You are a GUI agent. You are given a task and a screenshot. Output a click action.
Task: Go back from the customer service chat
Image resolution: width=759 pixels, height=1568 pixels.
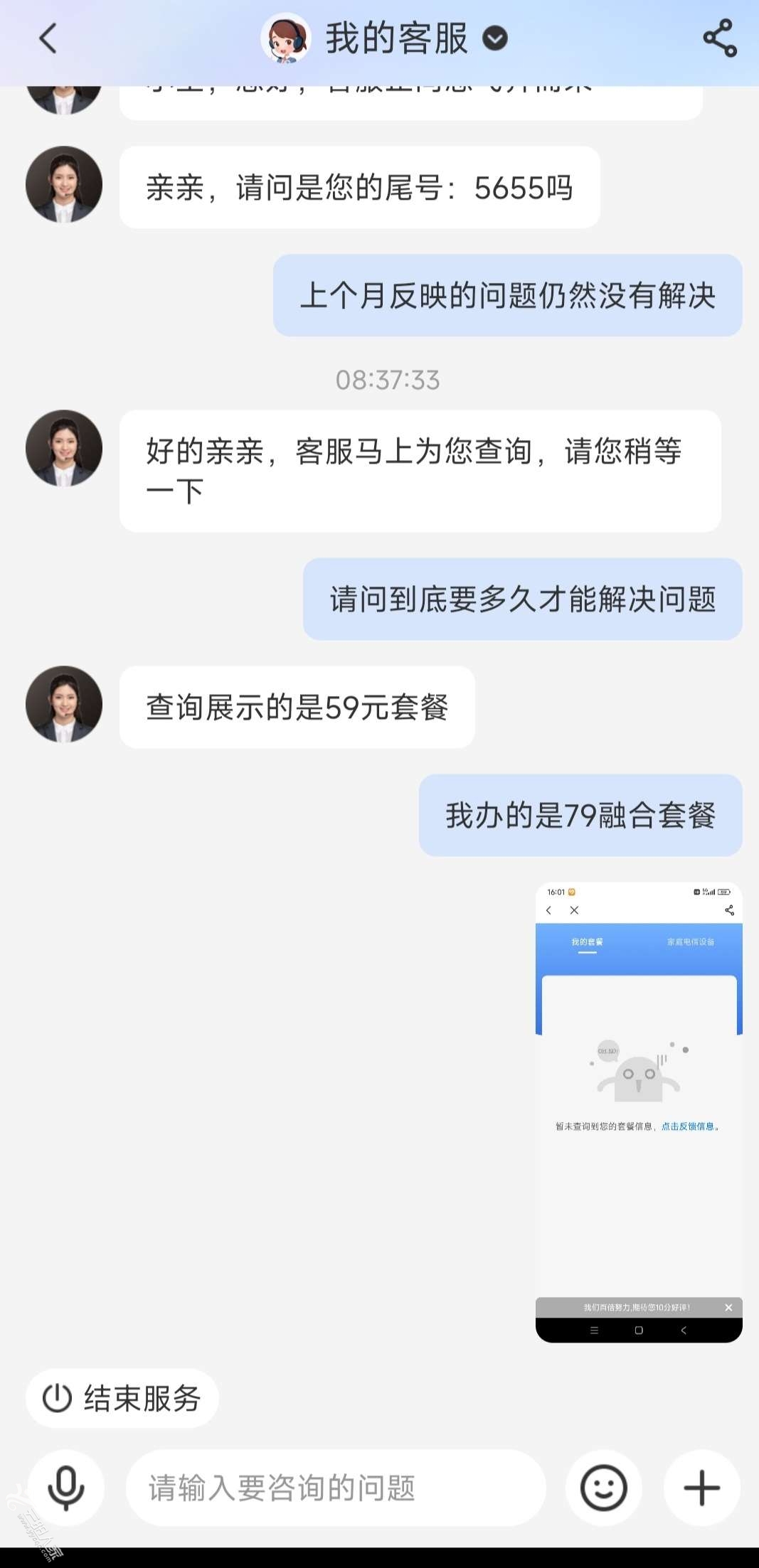point(48,38)
